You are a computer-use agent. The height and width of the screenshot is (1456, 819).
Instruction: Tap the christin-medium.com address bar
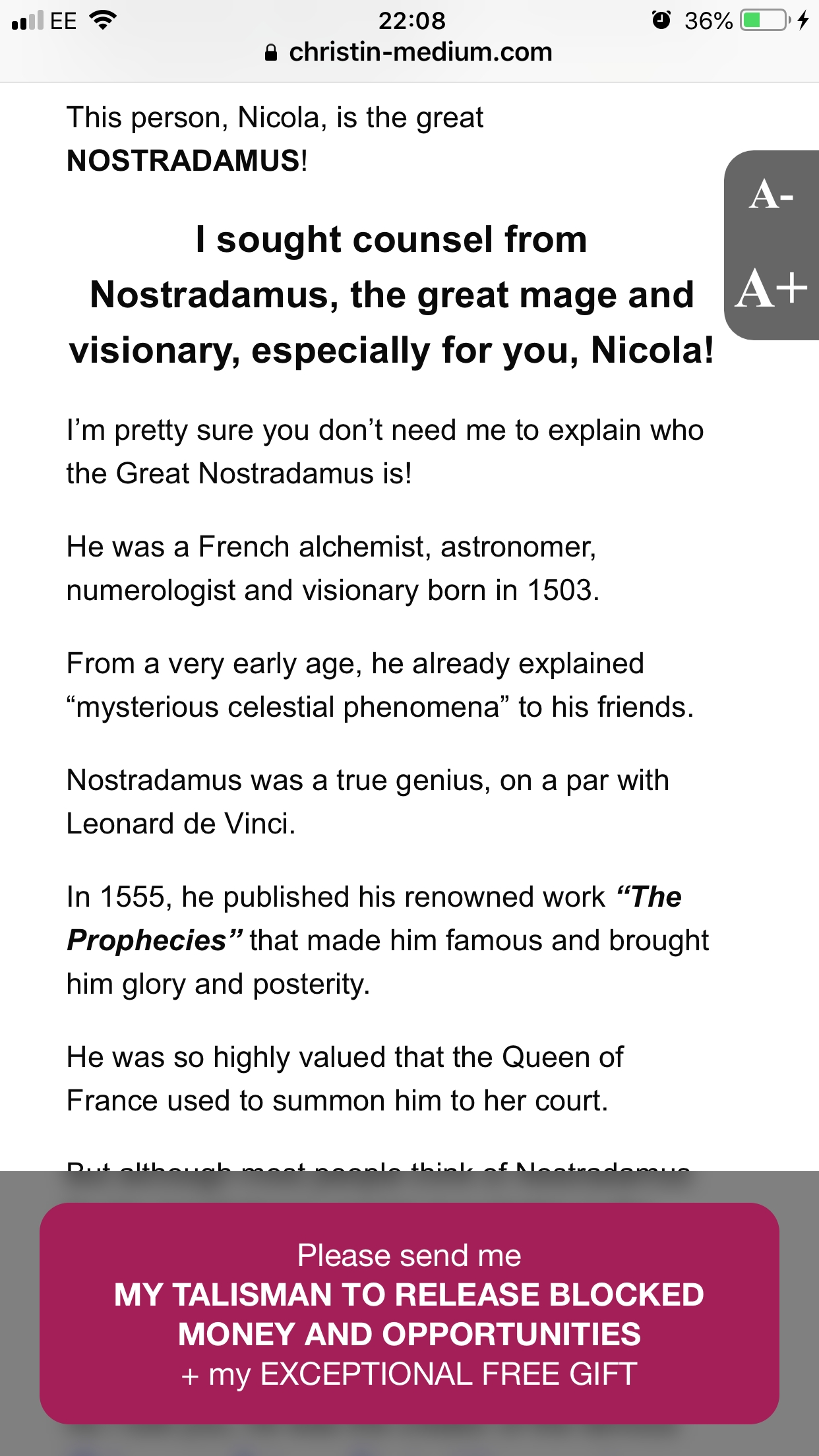point(409,52)
